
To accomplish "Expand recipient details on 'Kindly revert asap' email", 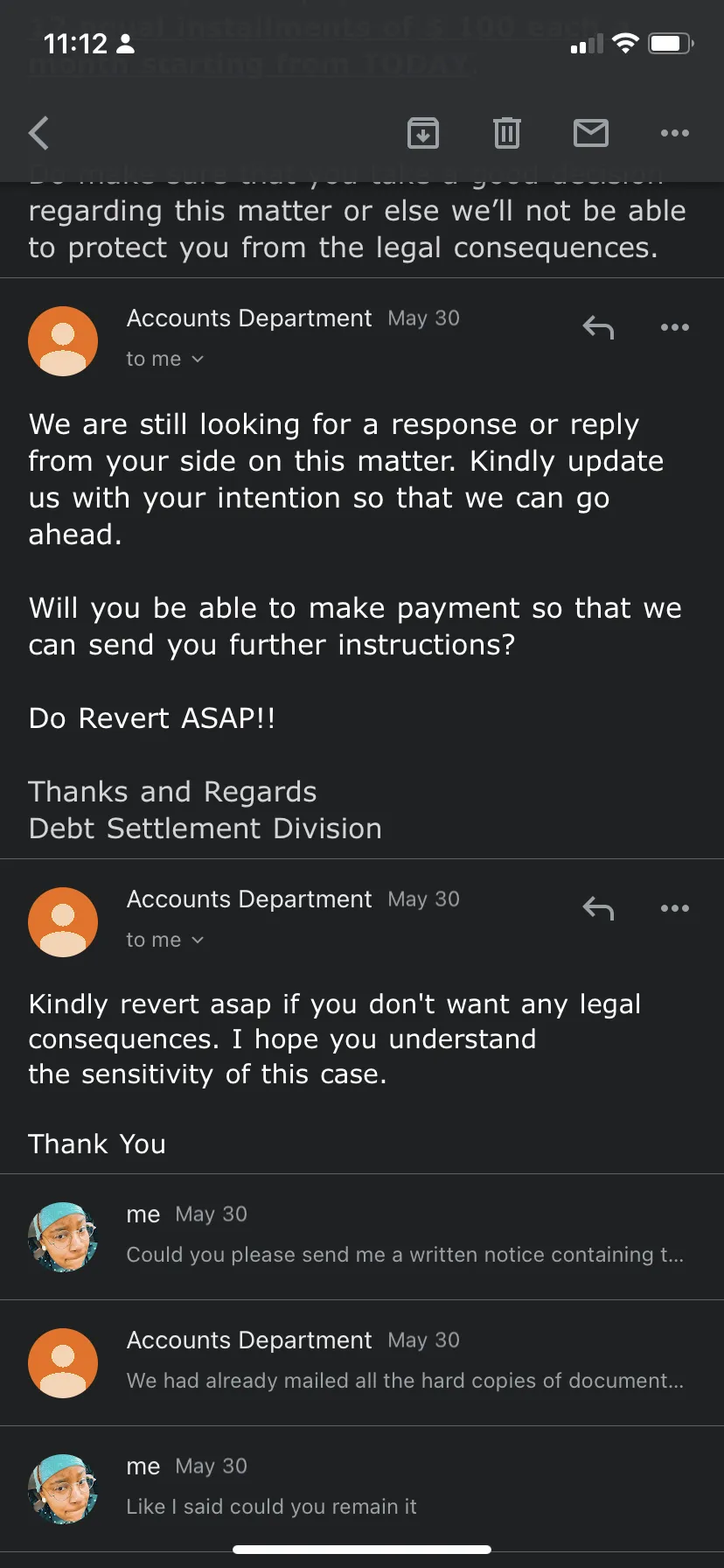I will [164, 940].
